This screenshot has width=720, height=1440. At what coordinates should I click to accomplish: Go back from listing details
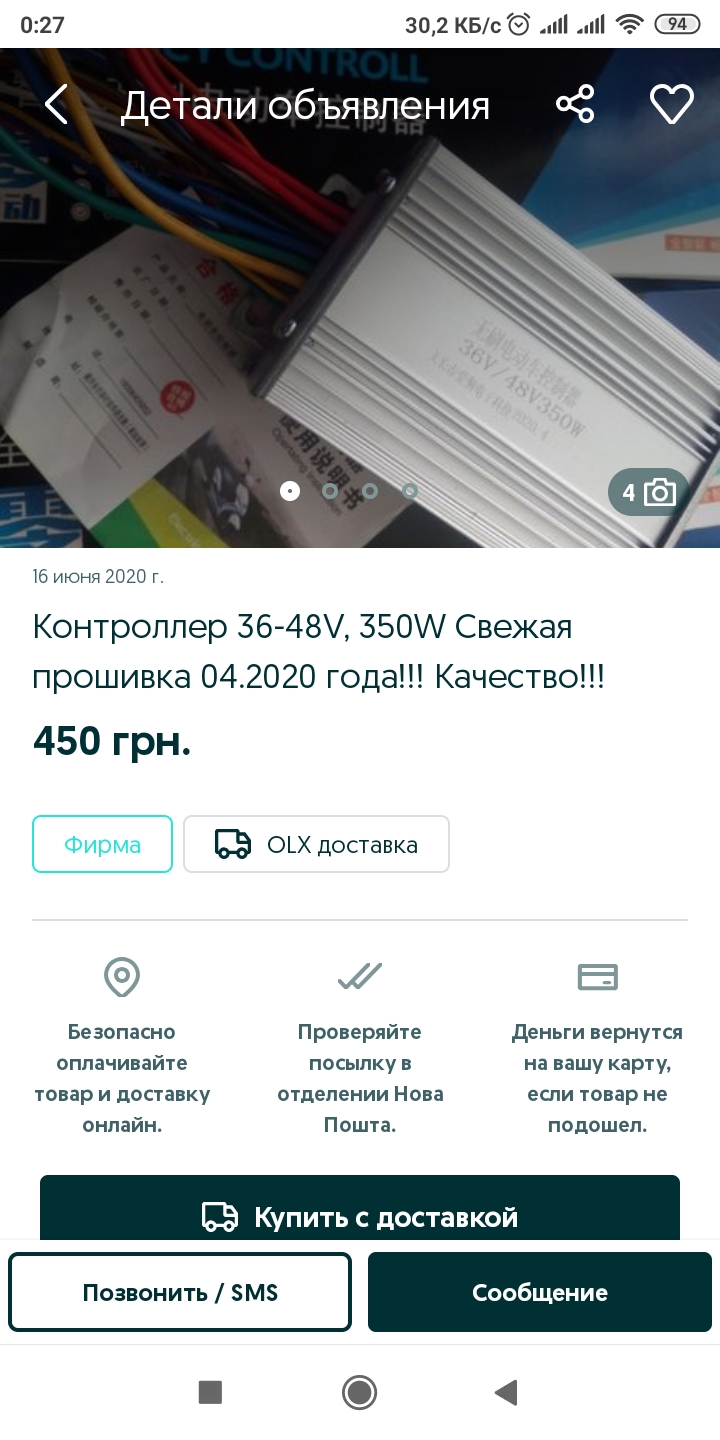pyautogui.click(x=57, y=105)
